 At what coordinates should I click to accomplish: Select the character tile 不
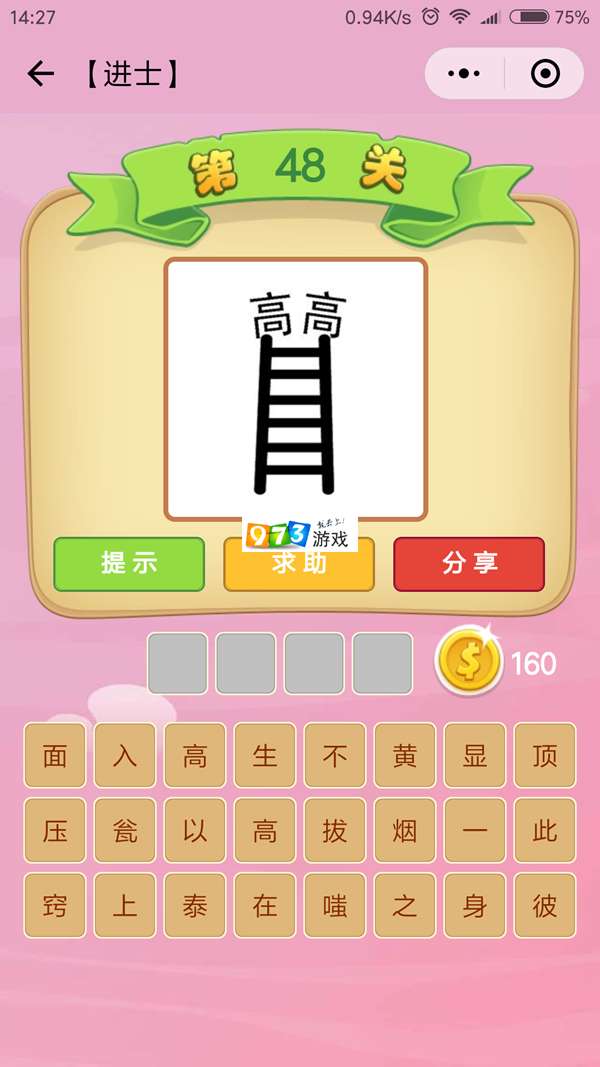point(335,755)
